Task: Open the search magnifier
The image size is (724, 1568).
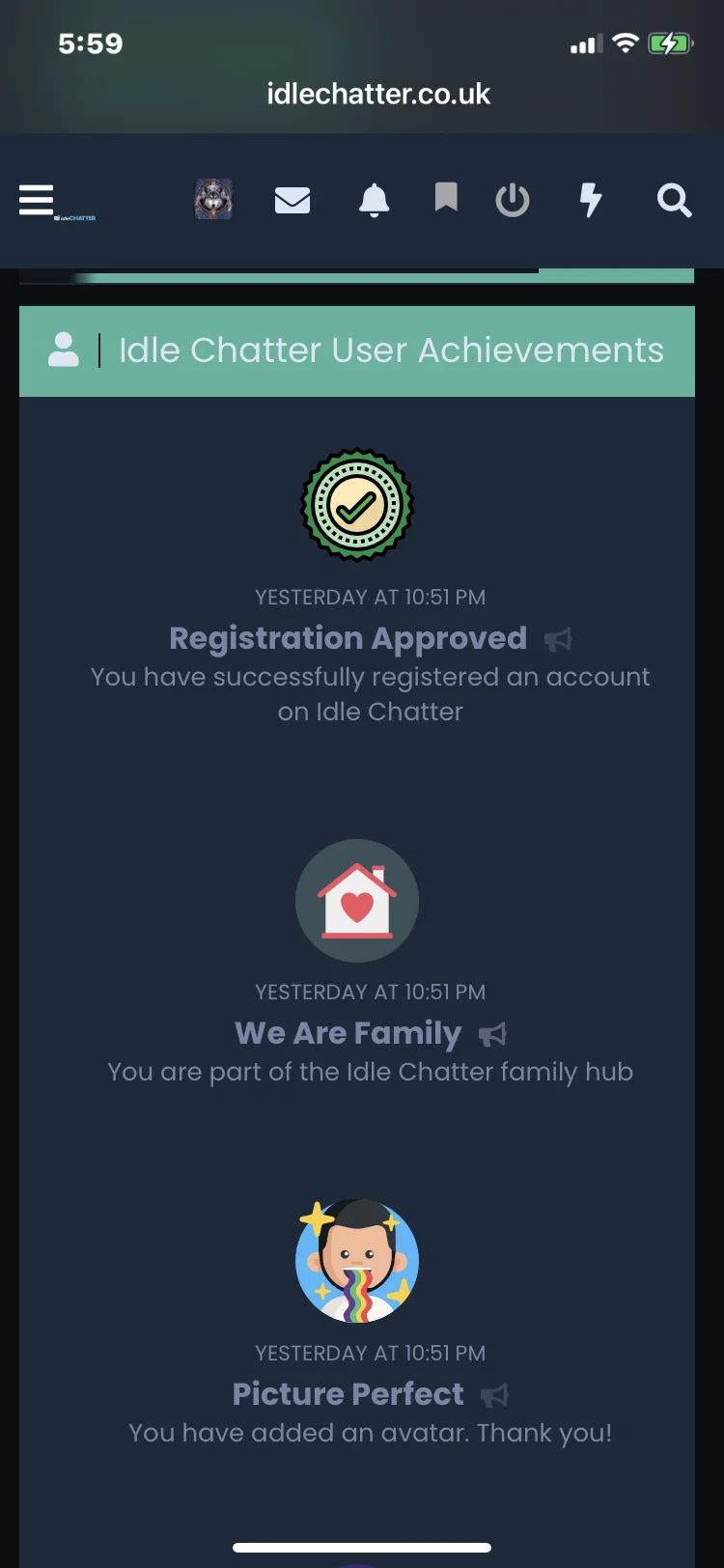Action: point(674,201)
